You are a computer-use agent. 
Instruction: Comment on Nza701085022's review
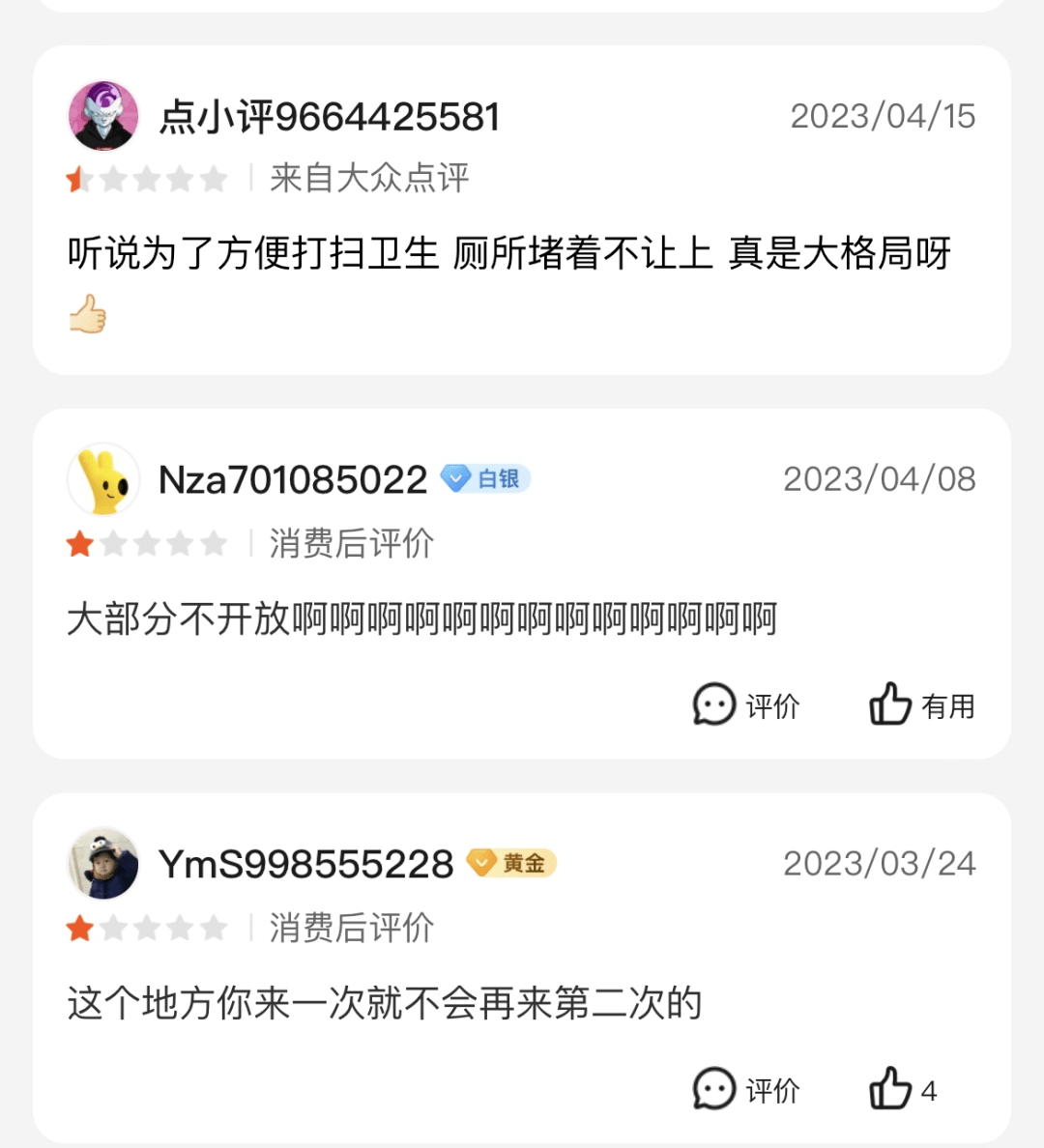745,705
